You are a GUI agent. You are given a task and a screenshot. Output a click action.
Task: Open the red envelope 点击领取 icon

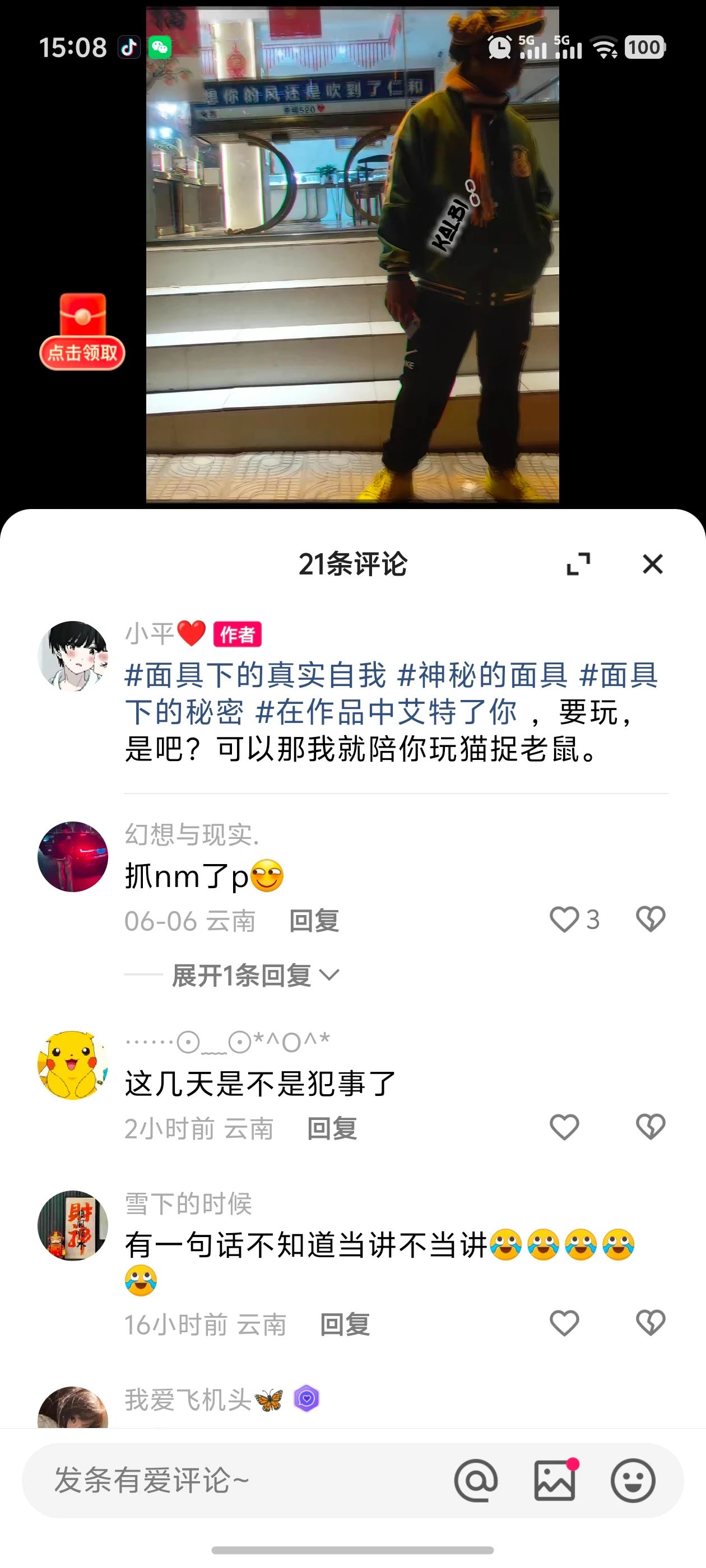(82, 329)
